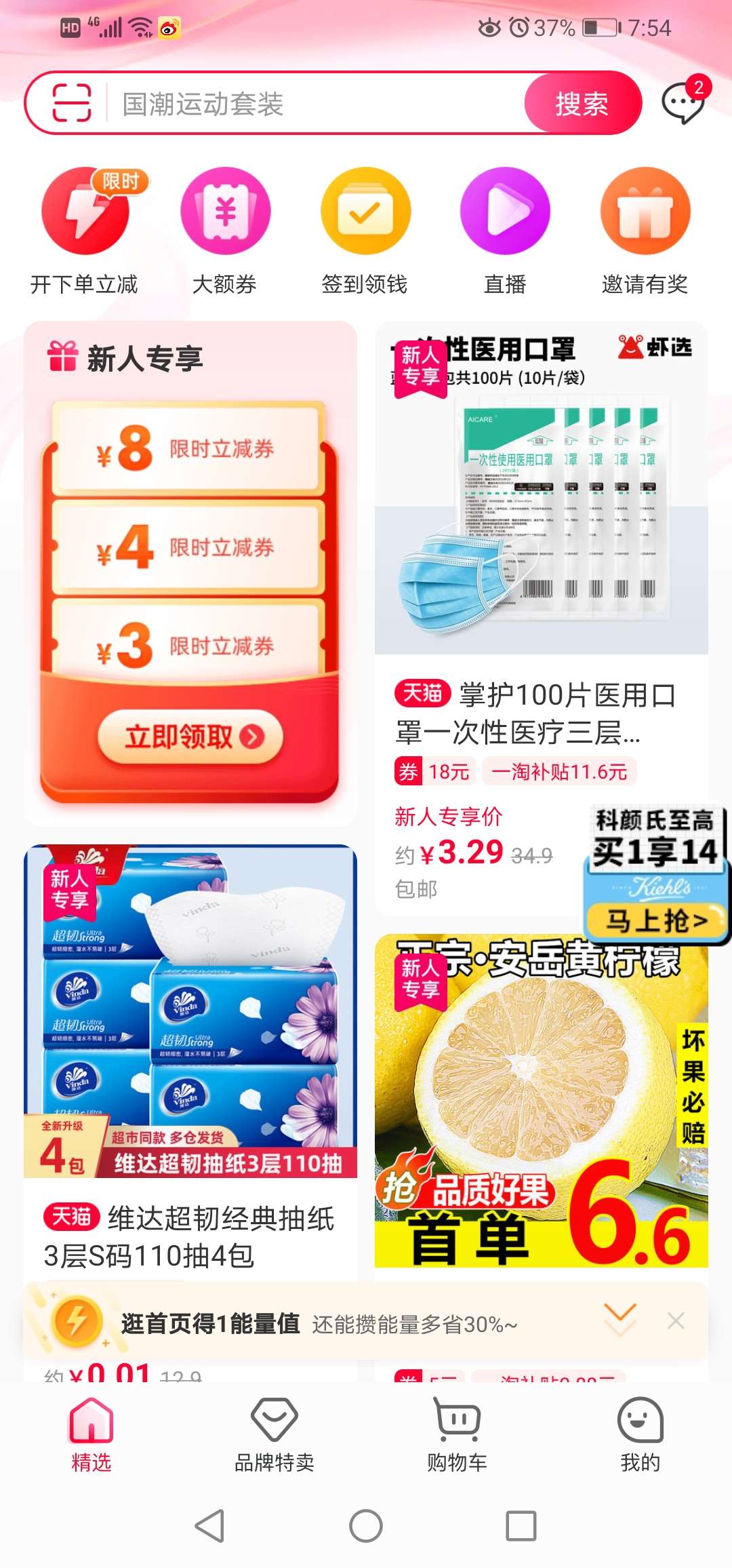Open 开下单立减 limited-time shortcut
Viewport: 732px width, 1568px height.
point(85,231)
